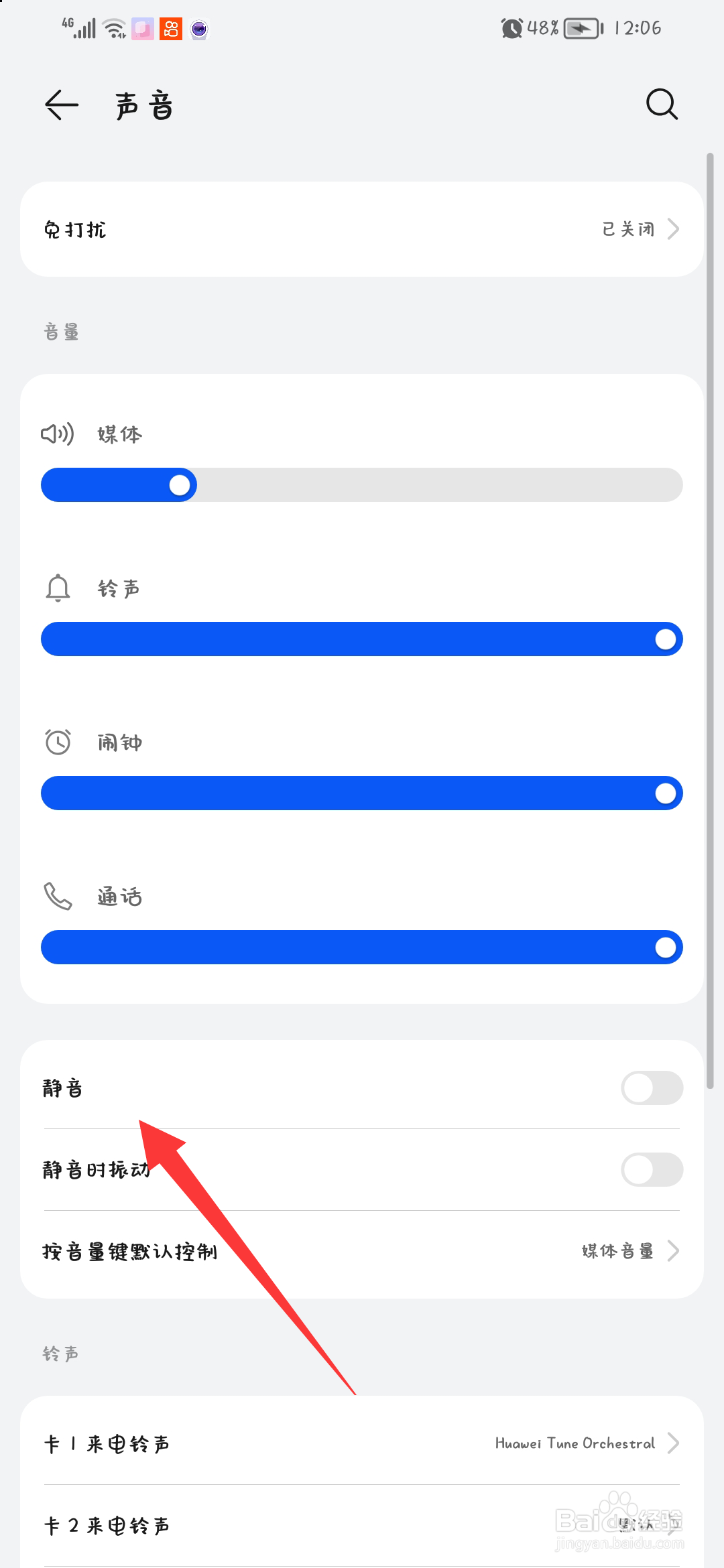Tap the back arrow to exit 声音 settings
724x1568 pixels.
[x=60, y=105]
